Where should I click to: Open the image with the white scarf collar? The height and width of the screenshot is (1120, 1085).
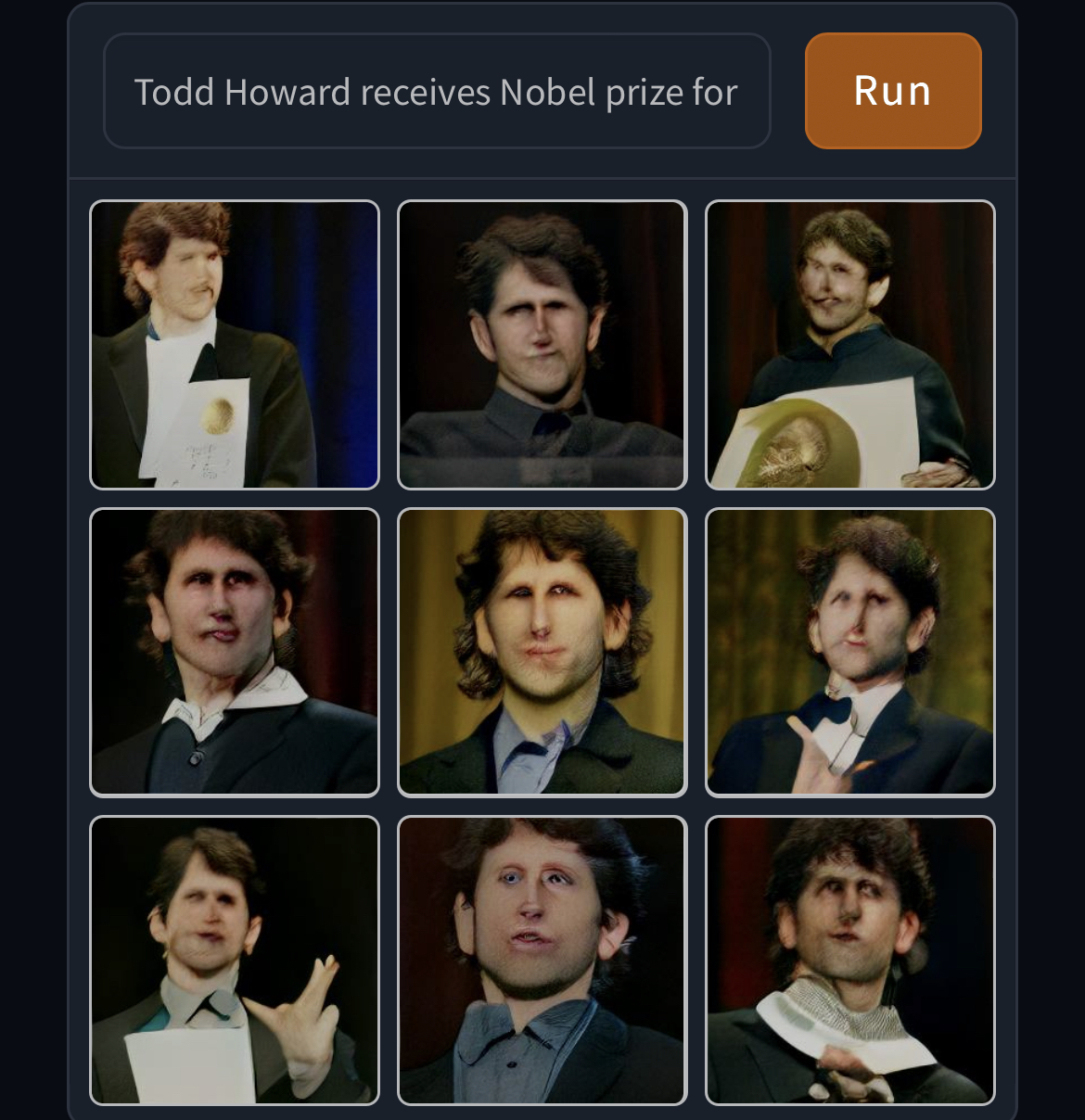(x=849, y=960)
